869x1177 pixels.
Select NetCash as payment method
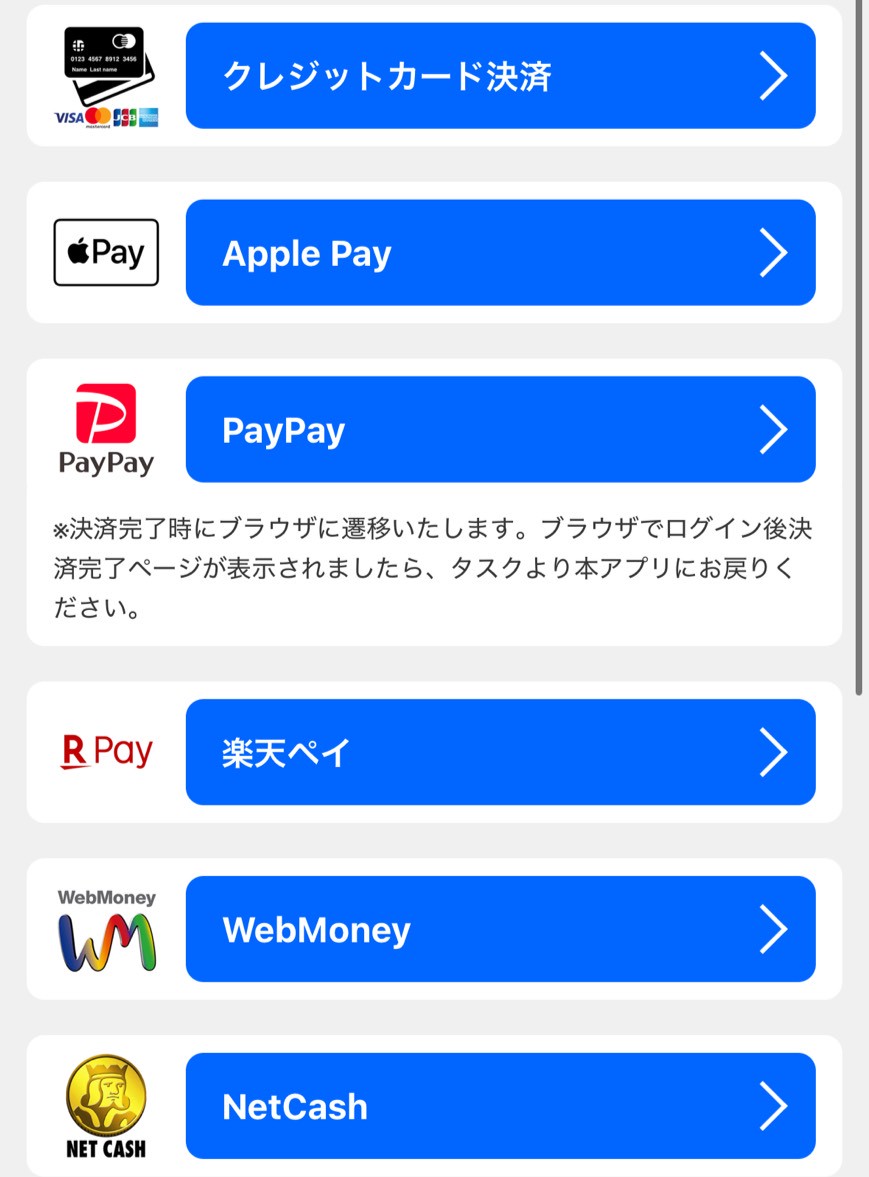pos(500,1106)
